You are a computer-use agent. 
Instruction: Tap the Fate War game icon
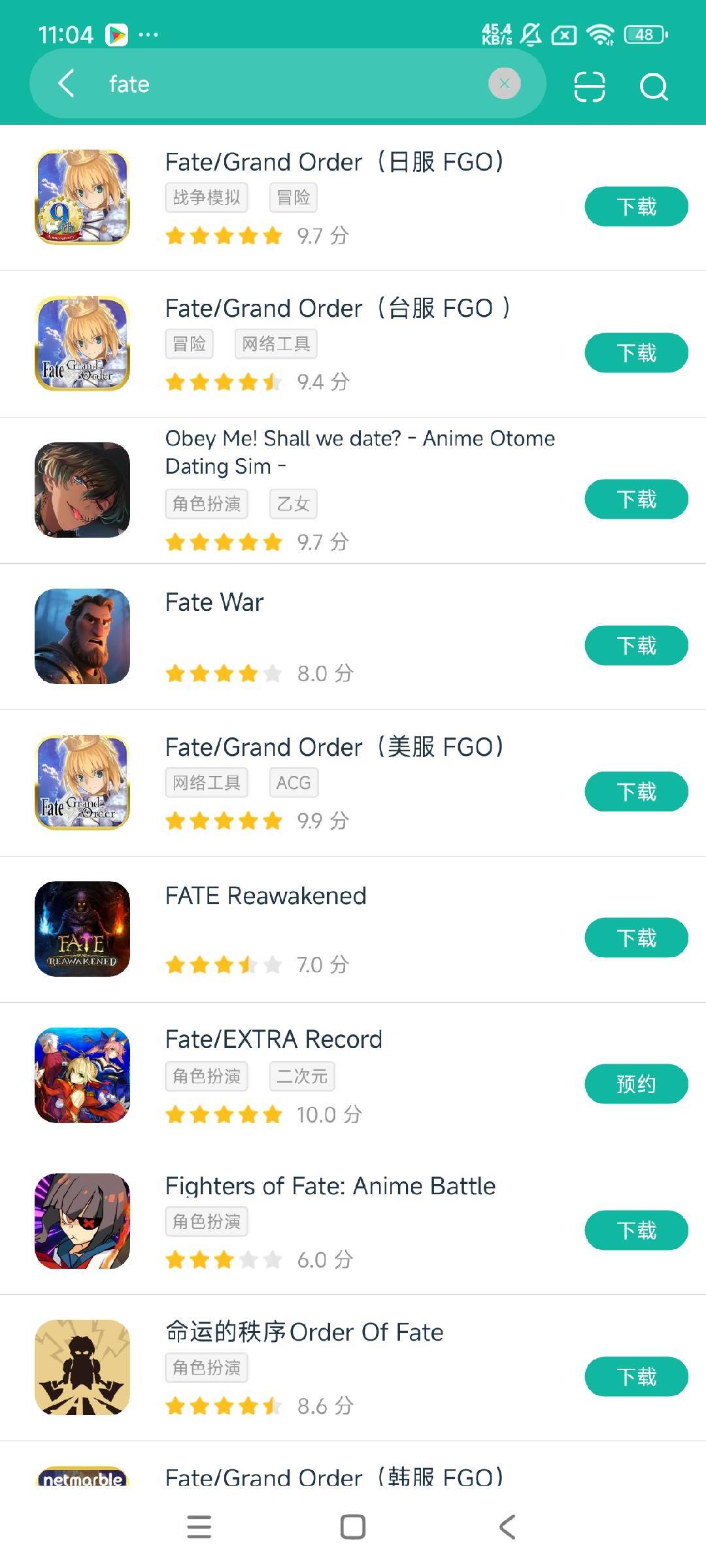[x=82, y=637]
